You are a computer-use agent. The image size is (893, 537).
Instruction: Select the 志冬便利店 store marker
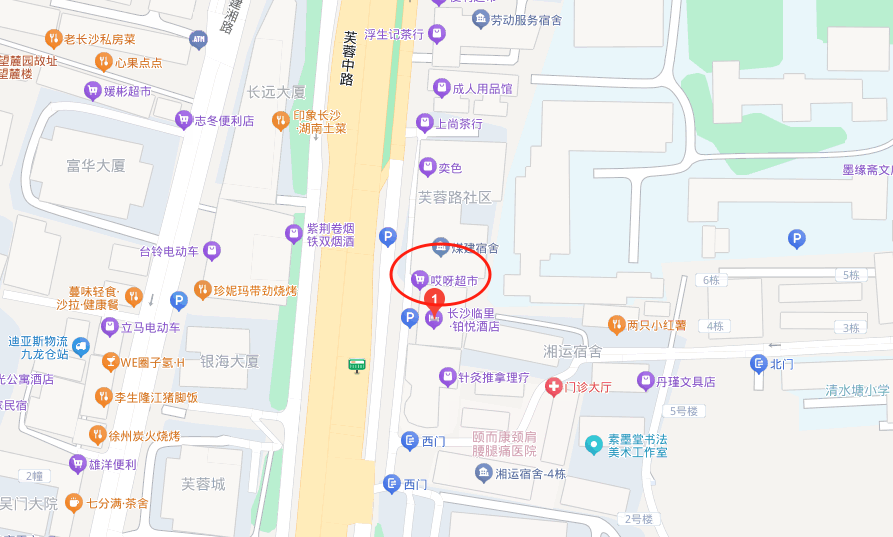coord(183,120)
